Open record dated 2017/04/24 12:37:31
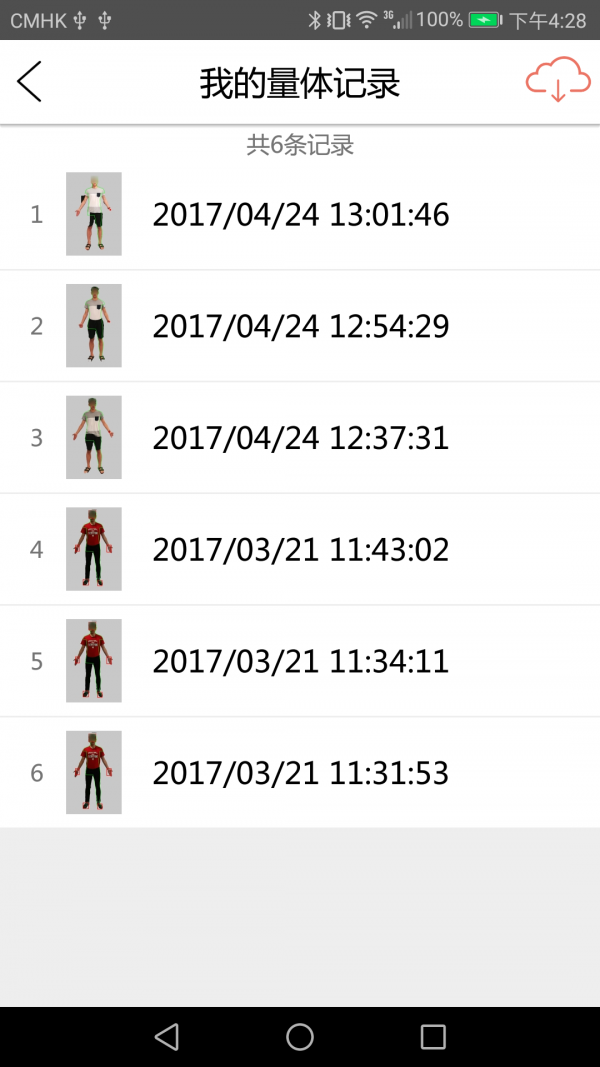 (x=300, y=438)
